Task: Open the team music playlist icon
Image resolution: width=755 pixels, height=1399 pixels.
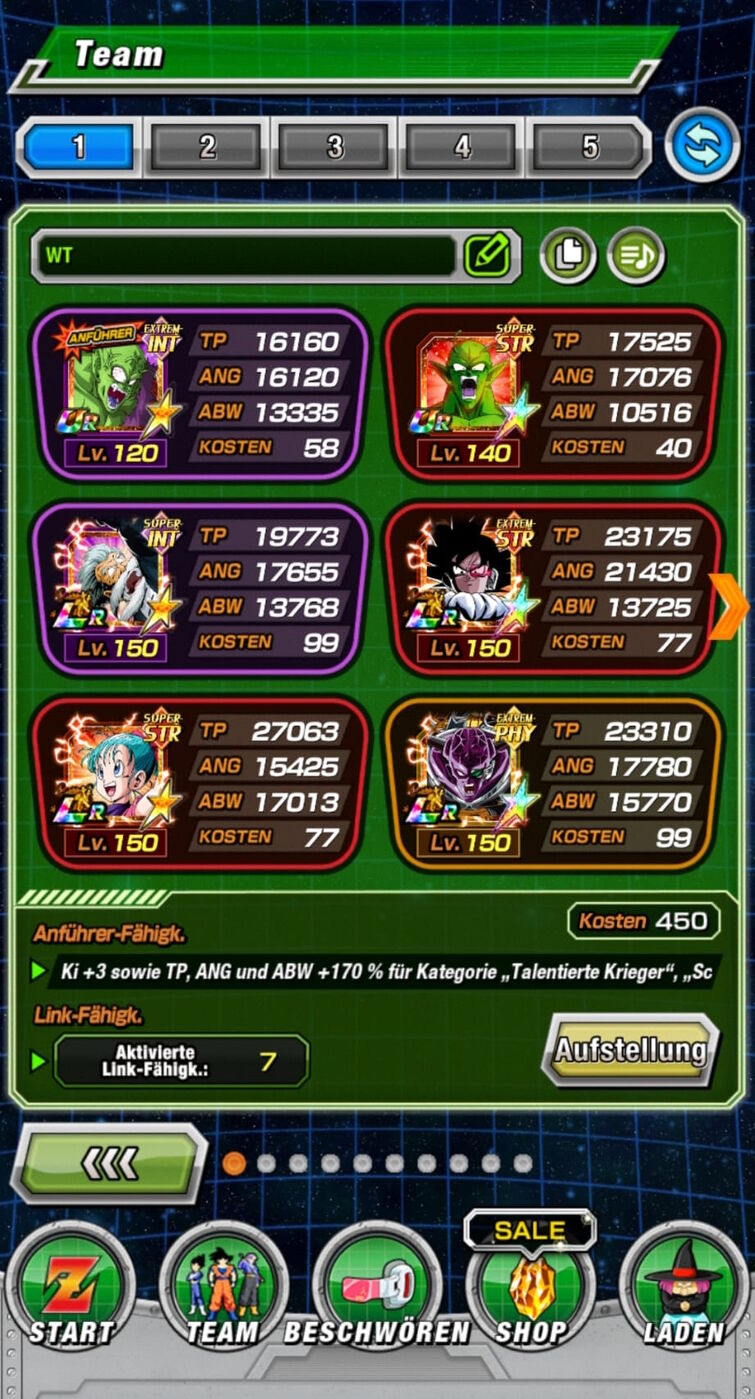Action: pos(636,256)
